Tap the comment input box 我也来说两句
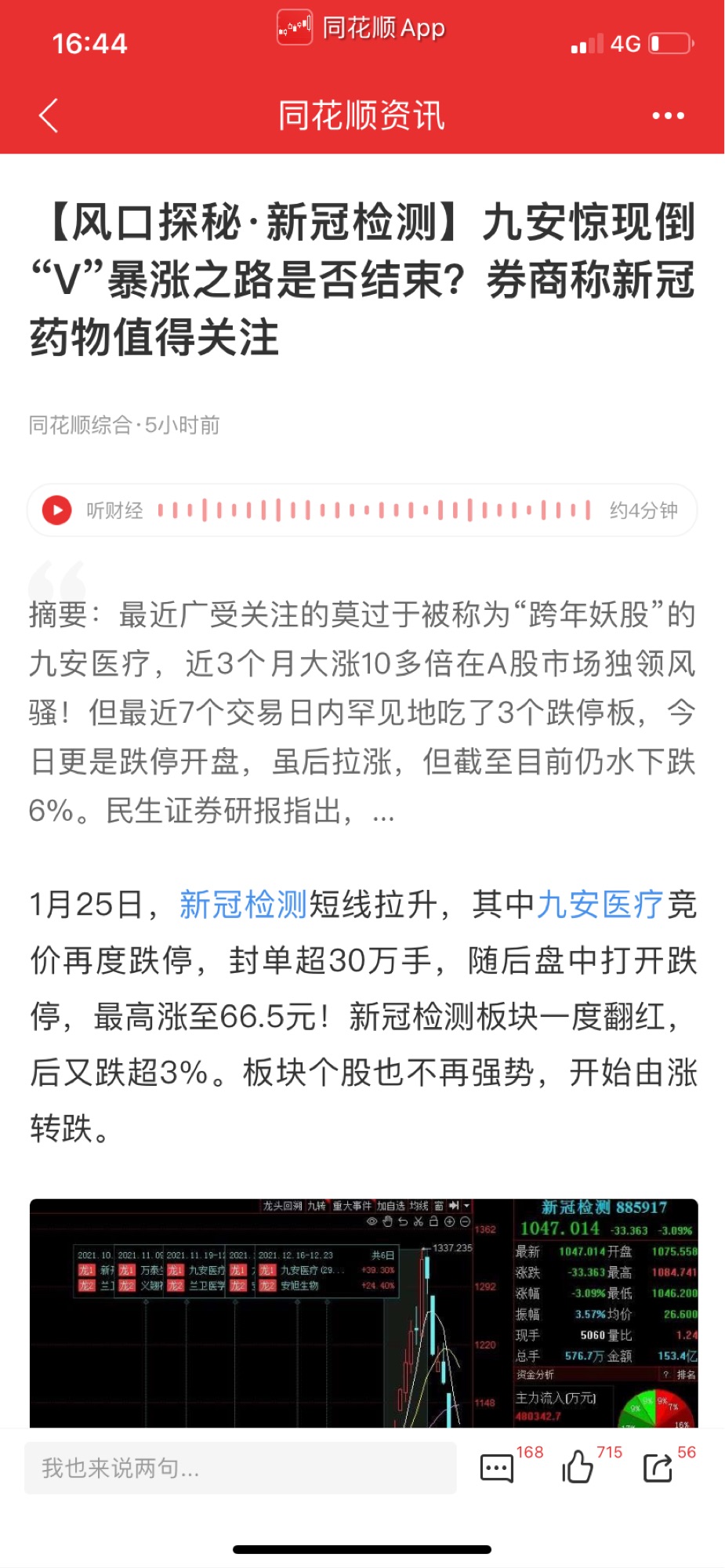This screenshot has width=725, height=1568. pyautogui.click(x=241, y=1468)
